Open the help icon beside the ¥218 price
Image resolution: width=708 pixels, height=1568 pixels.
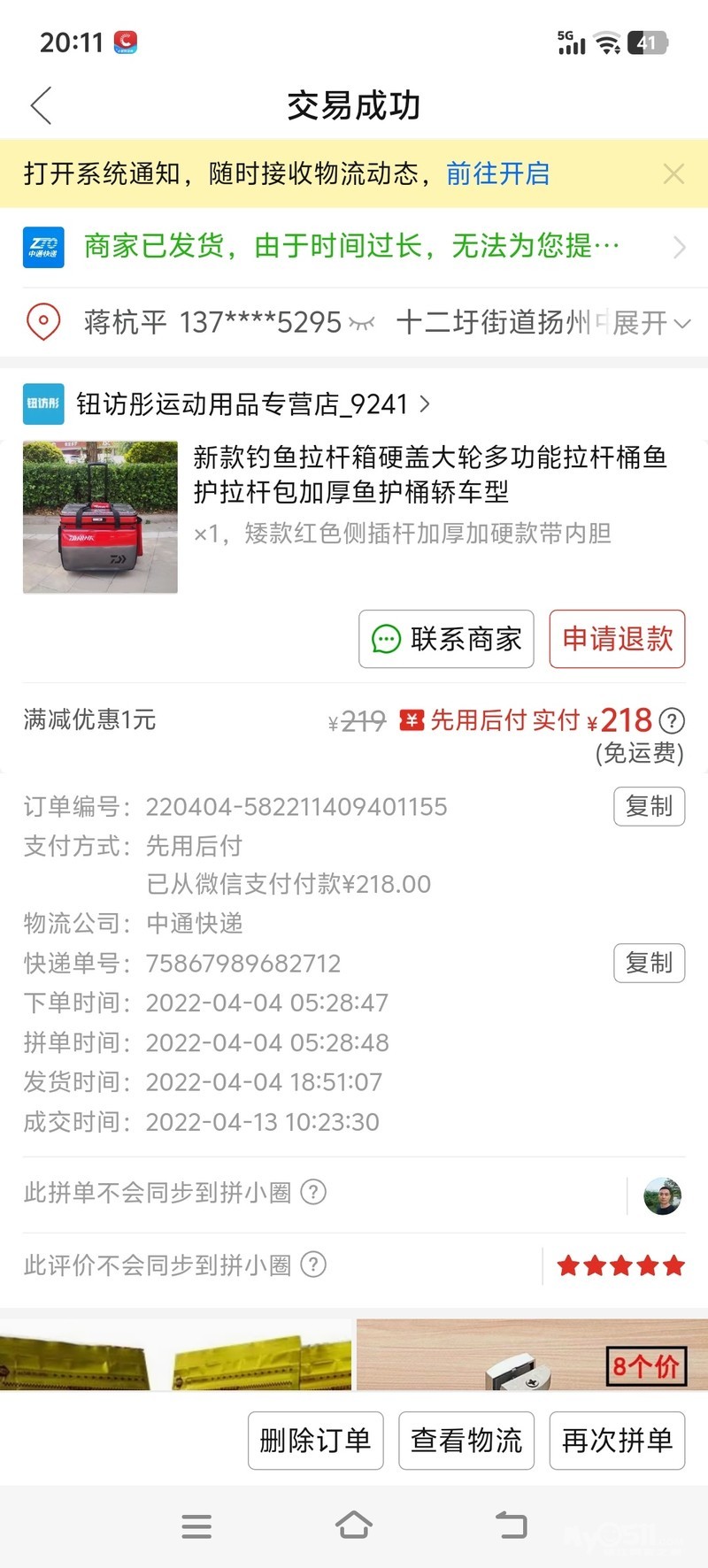(673, 721)
